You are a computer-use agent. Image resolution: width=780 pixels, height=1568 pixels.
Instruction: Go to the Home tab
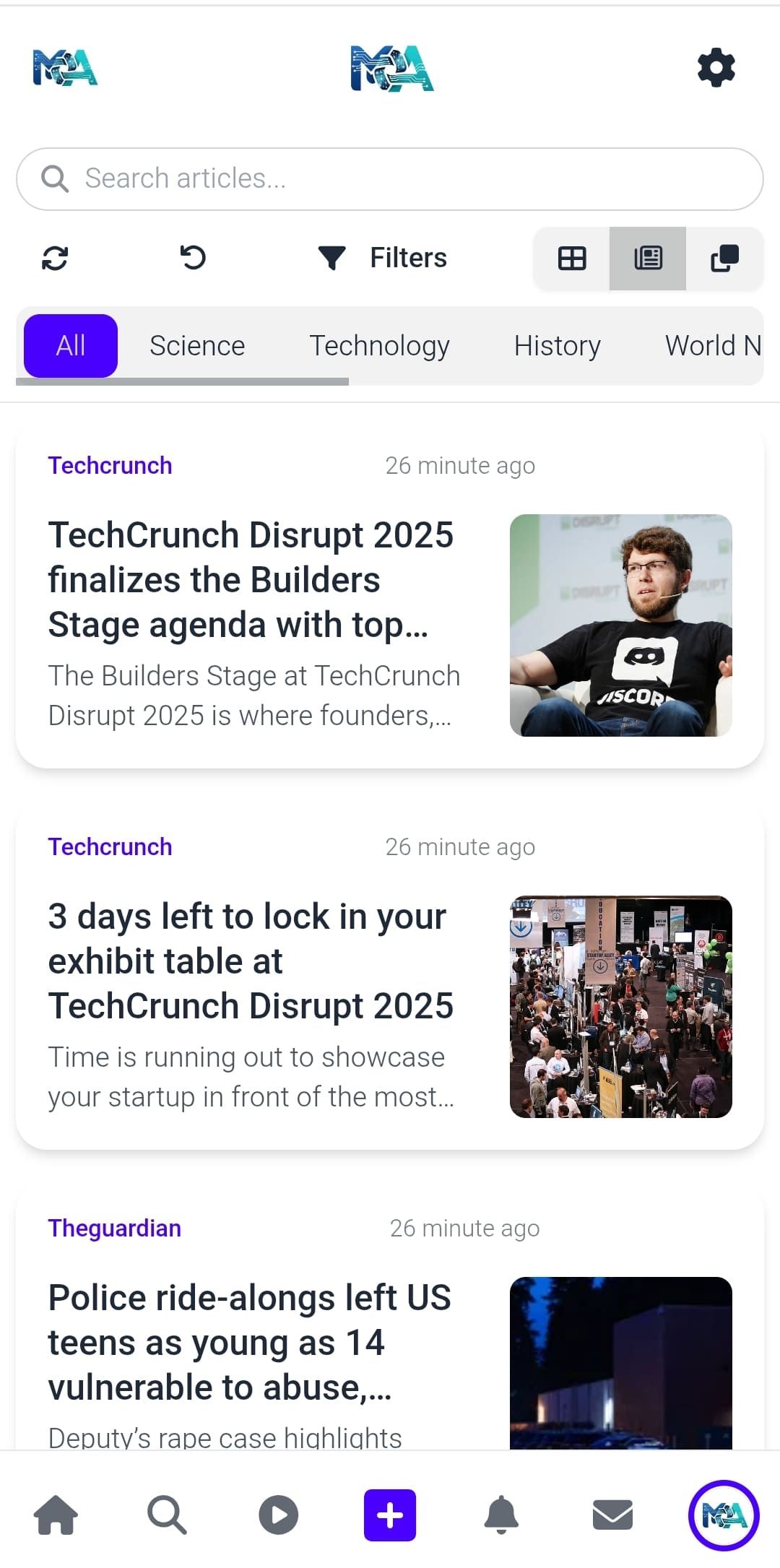pyautogui.click(x=56, y=1515)
